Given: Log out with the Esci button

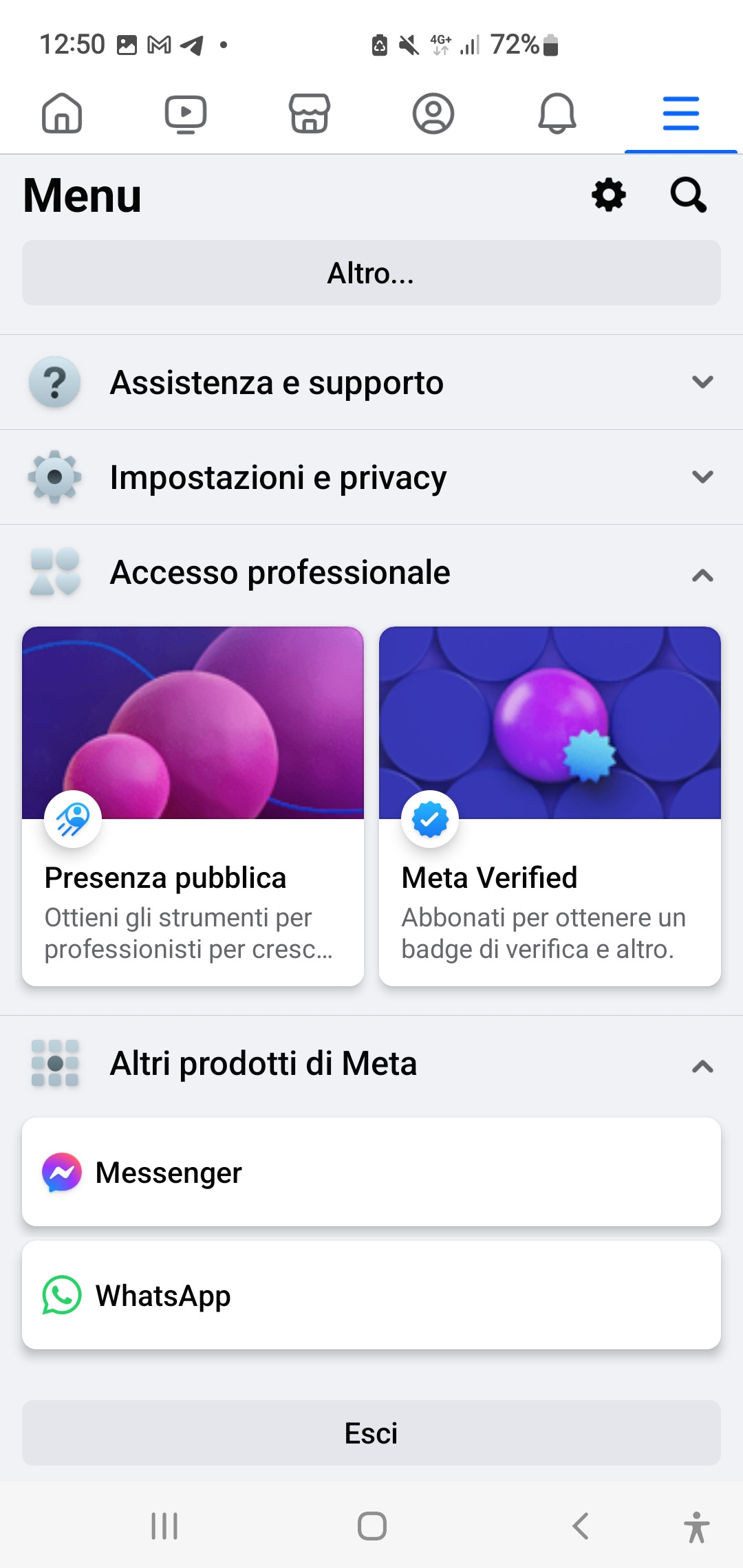Looking at the screenshot, I should pyautogui.click(x=371, y=1433).
